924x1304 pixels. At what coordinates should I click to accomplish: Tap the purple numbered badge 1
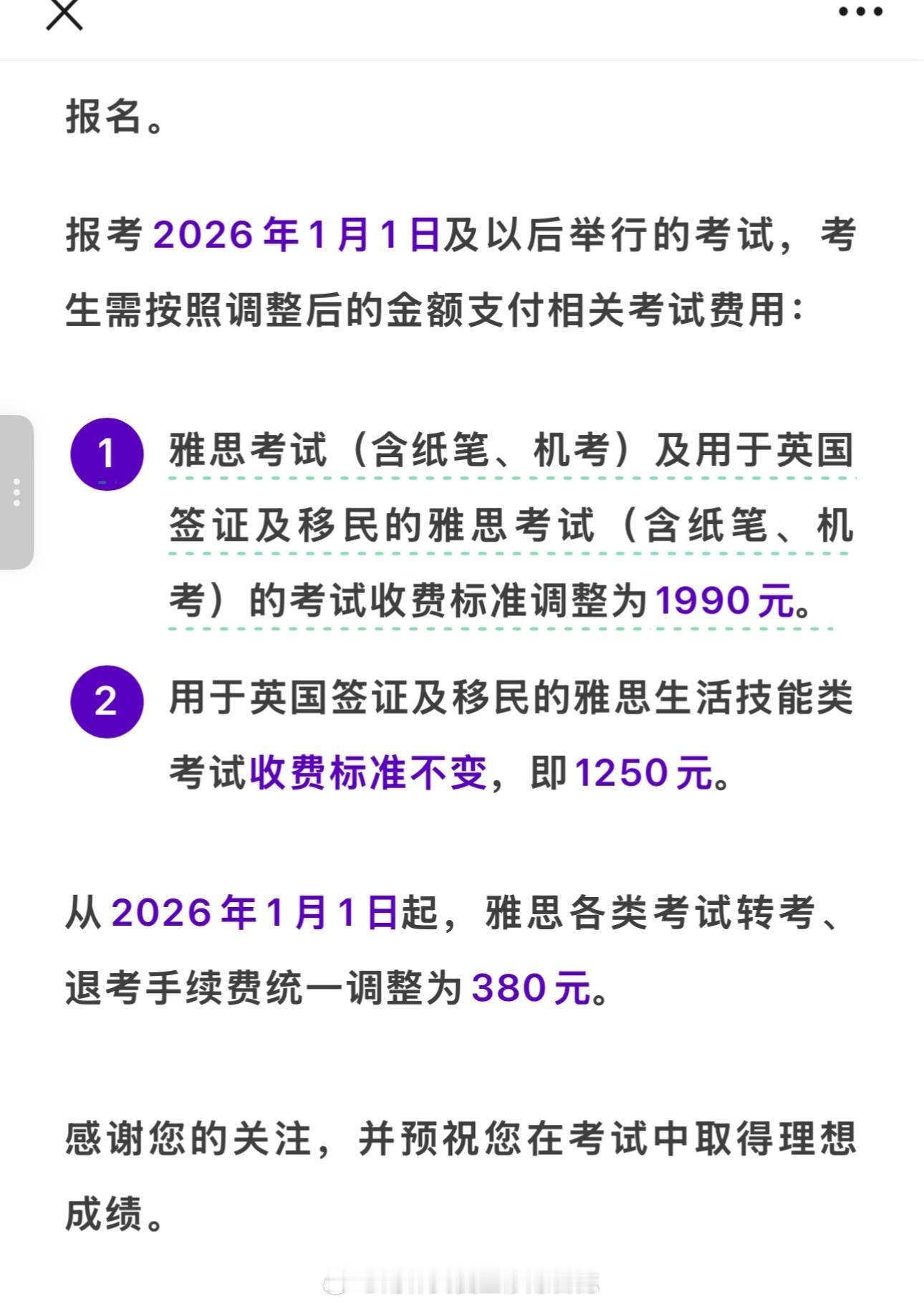point(105,454)
